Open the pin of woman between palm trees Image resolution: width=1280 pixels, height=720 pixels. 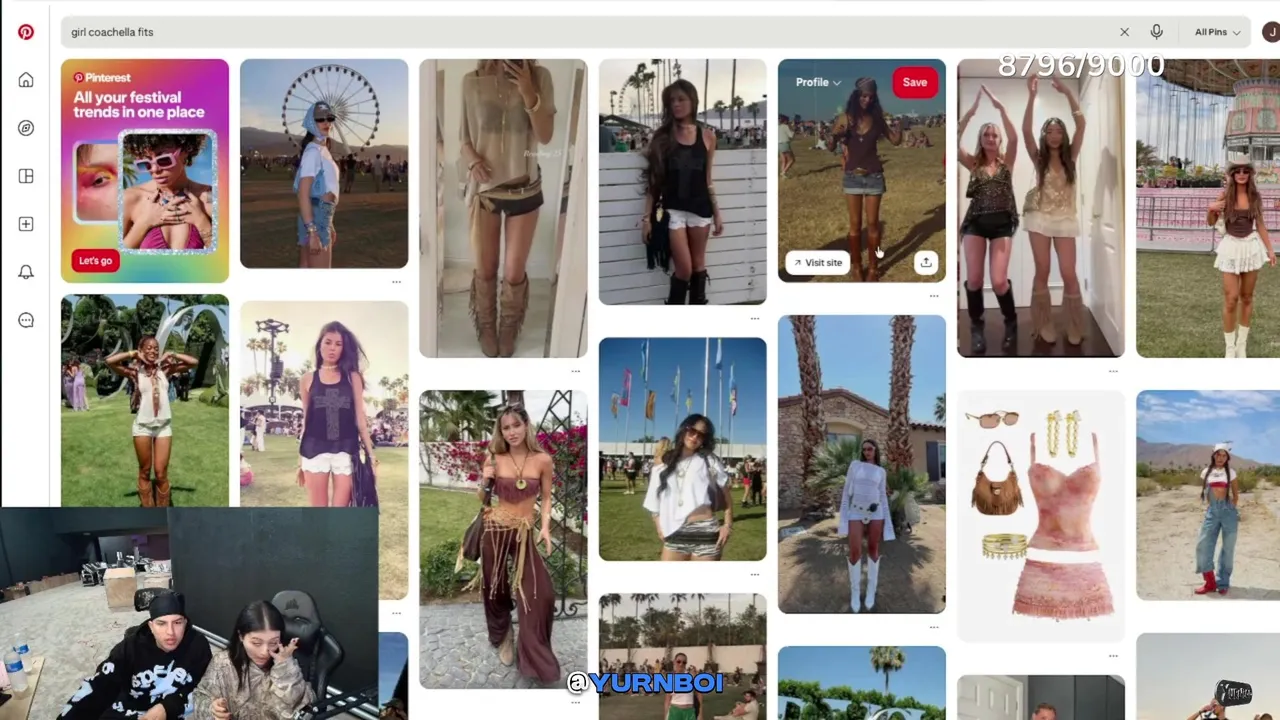[861, 464]
